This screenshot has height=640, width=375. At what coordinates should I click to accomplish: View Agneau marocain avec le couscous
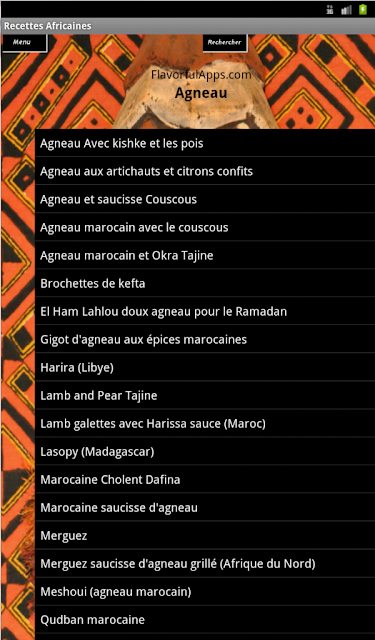[205, 227]
